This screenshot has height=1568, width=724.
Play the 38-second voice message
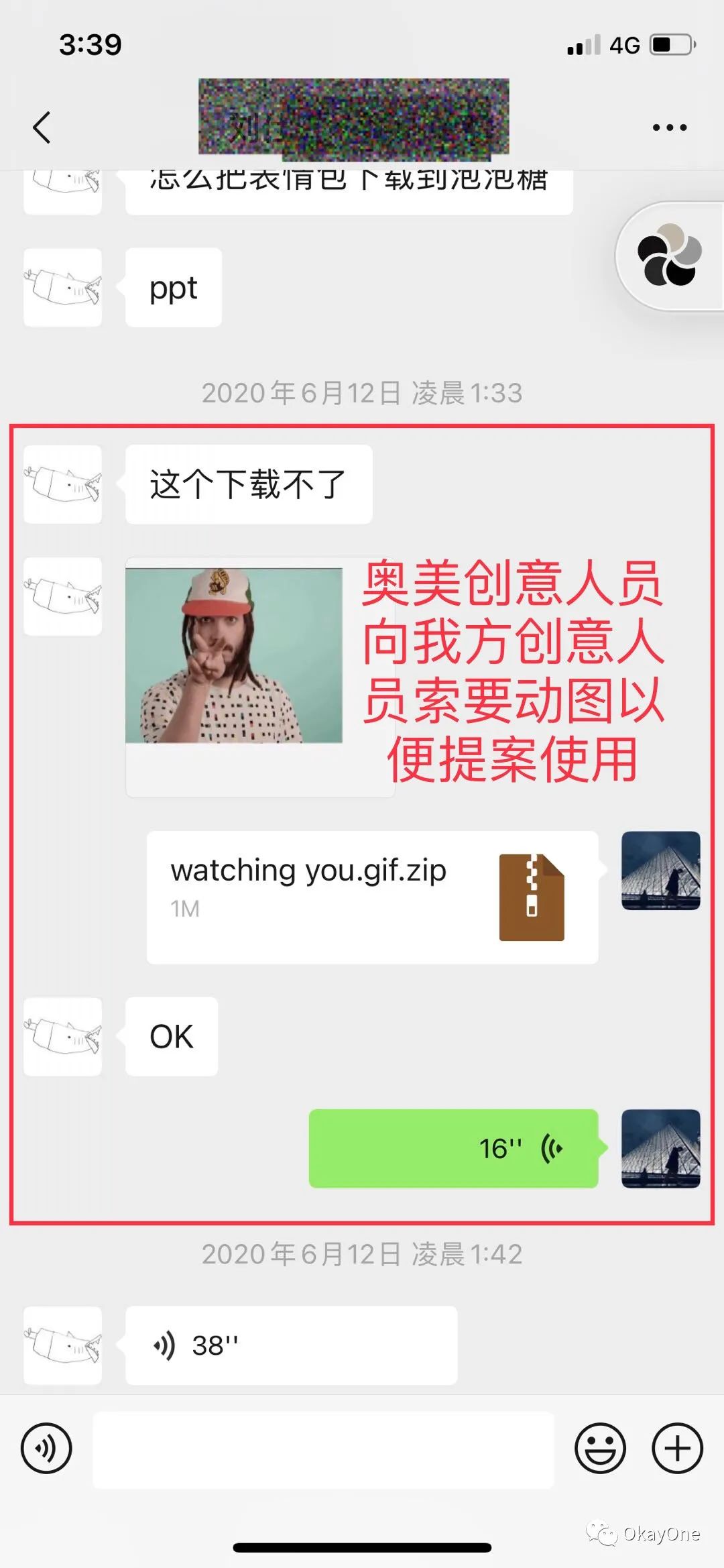(x=291, y=1345)
